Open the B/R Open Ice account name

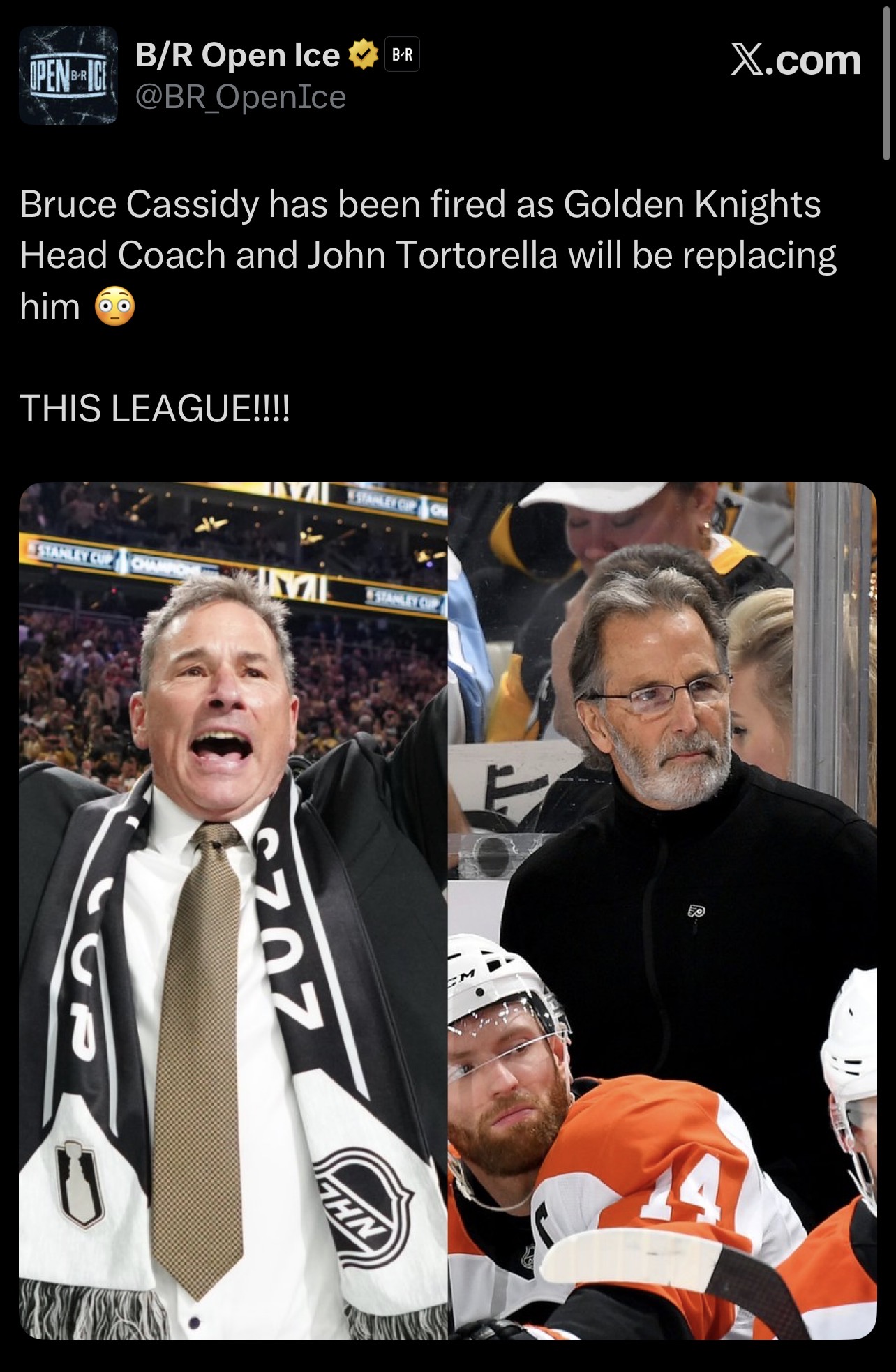pyautogui.click(x=237, y=55)
